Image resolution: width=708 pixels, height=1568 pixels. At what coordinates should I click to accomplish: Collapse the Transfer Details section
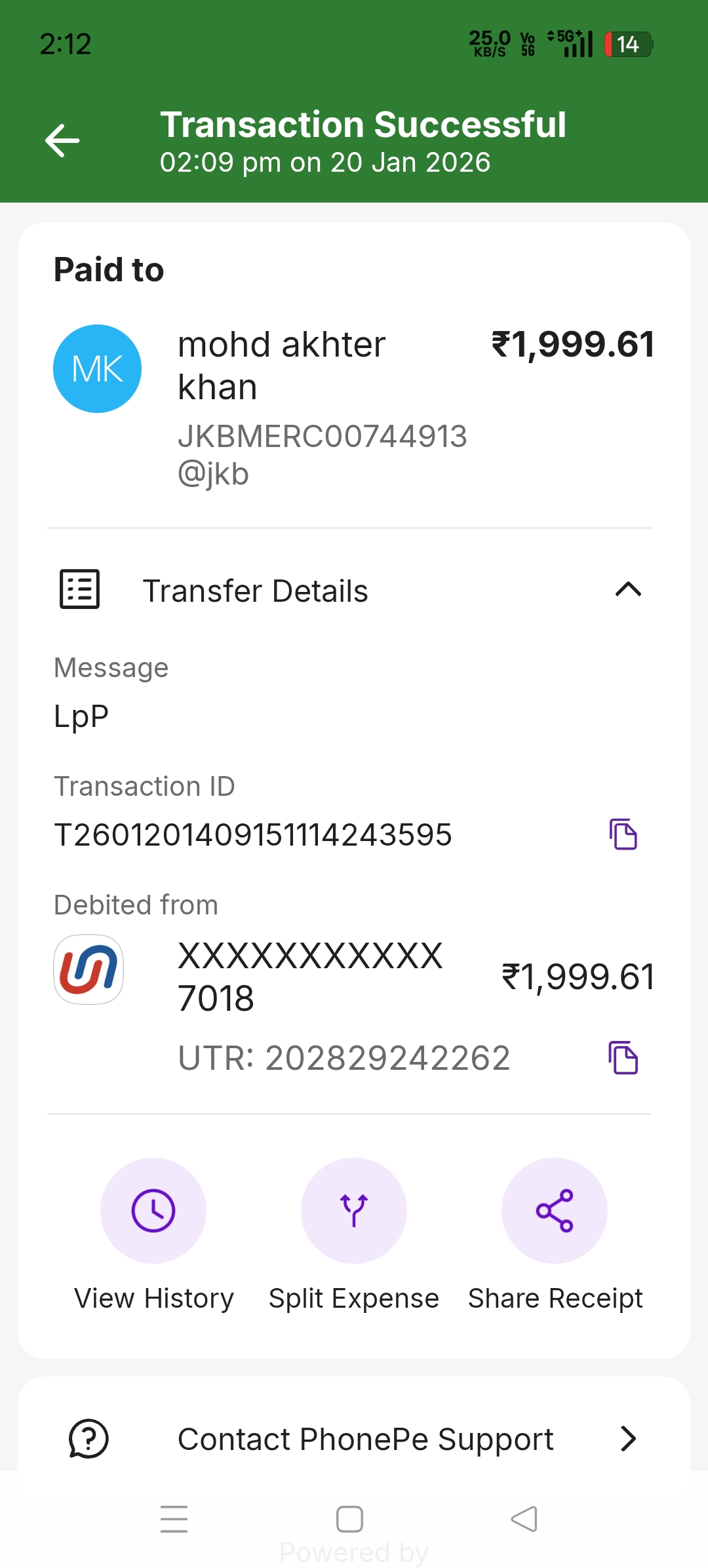627,590
